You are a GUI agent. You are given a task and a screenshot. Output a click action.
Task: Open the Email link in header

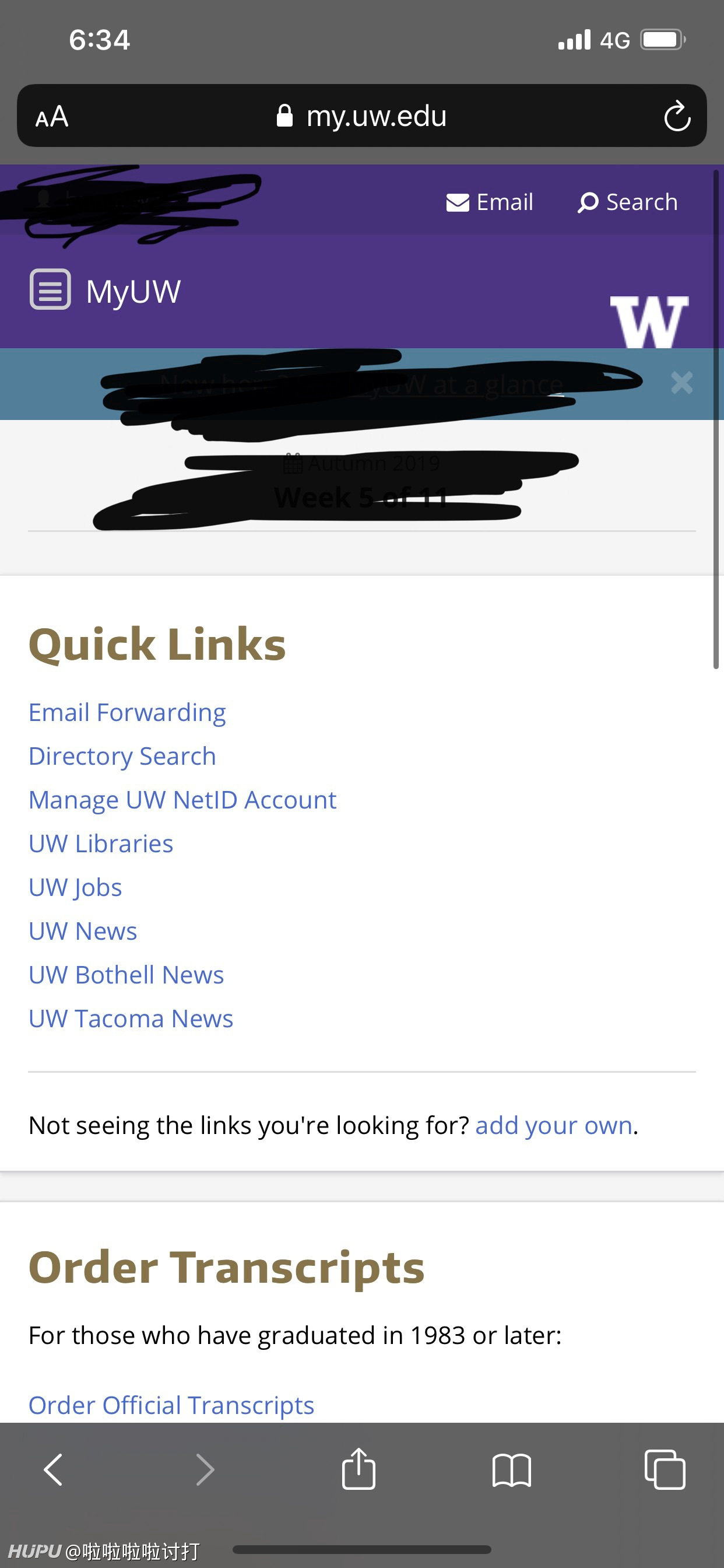(x=489, y=202)
